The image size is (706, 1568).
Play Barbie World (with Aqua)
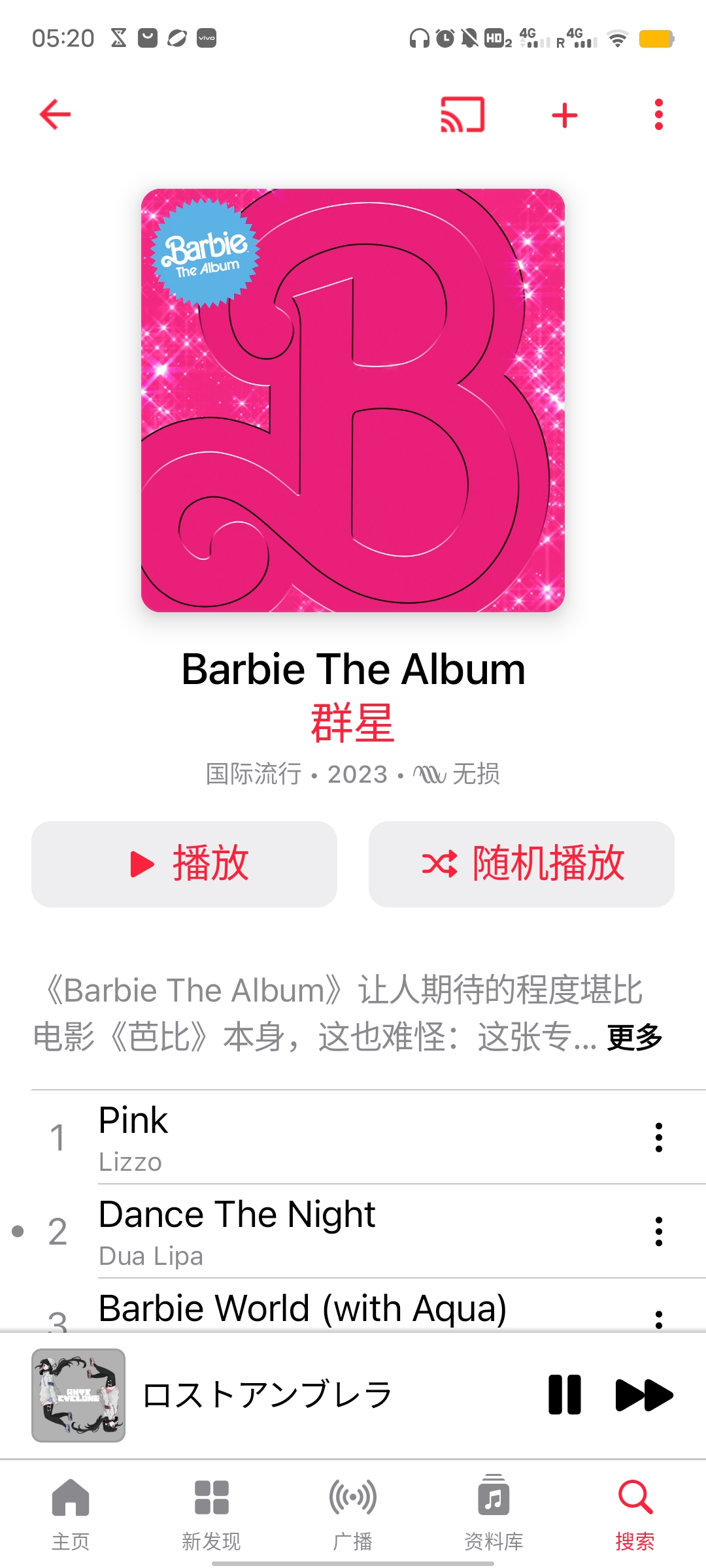point(327,1309)
